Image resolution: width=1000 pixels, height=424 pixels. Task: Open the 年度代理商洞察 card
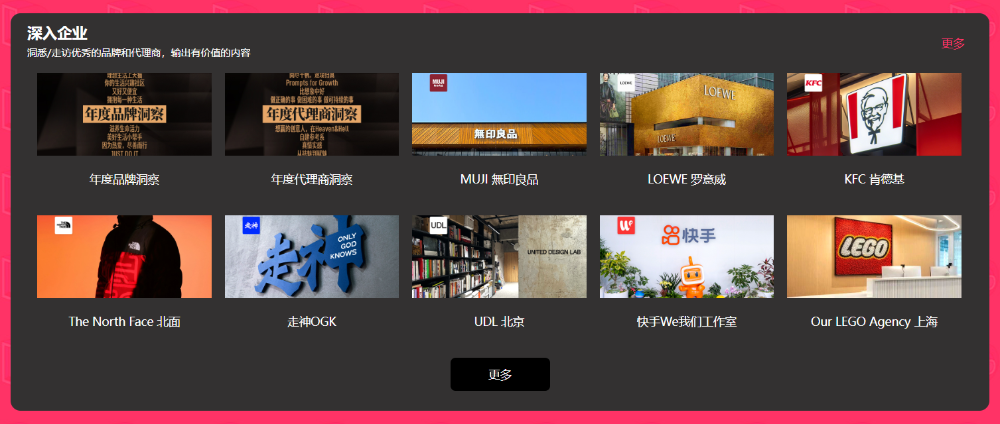[311, 115]
